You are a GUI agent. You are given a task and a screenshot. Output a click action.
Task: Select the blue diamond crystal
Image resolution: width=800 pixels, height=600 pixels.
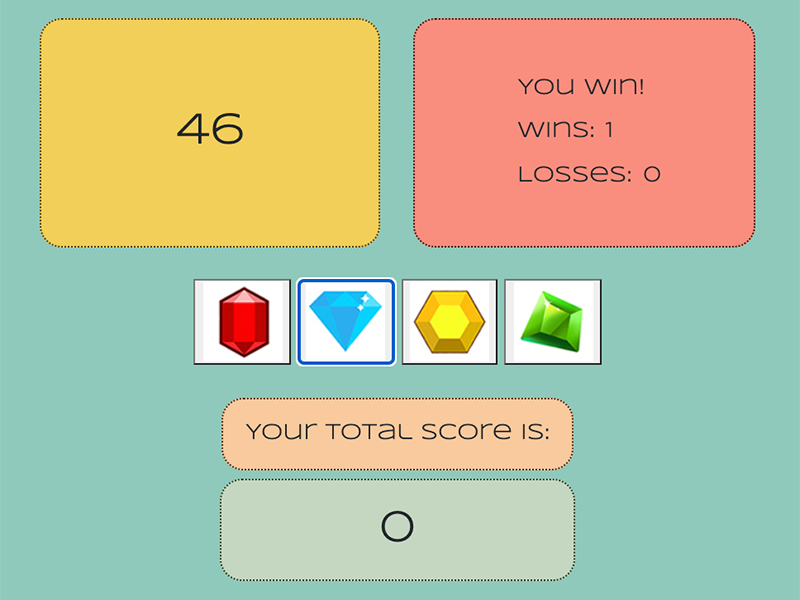346,322
